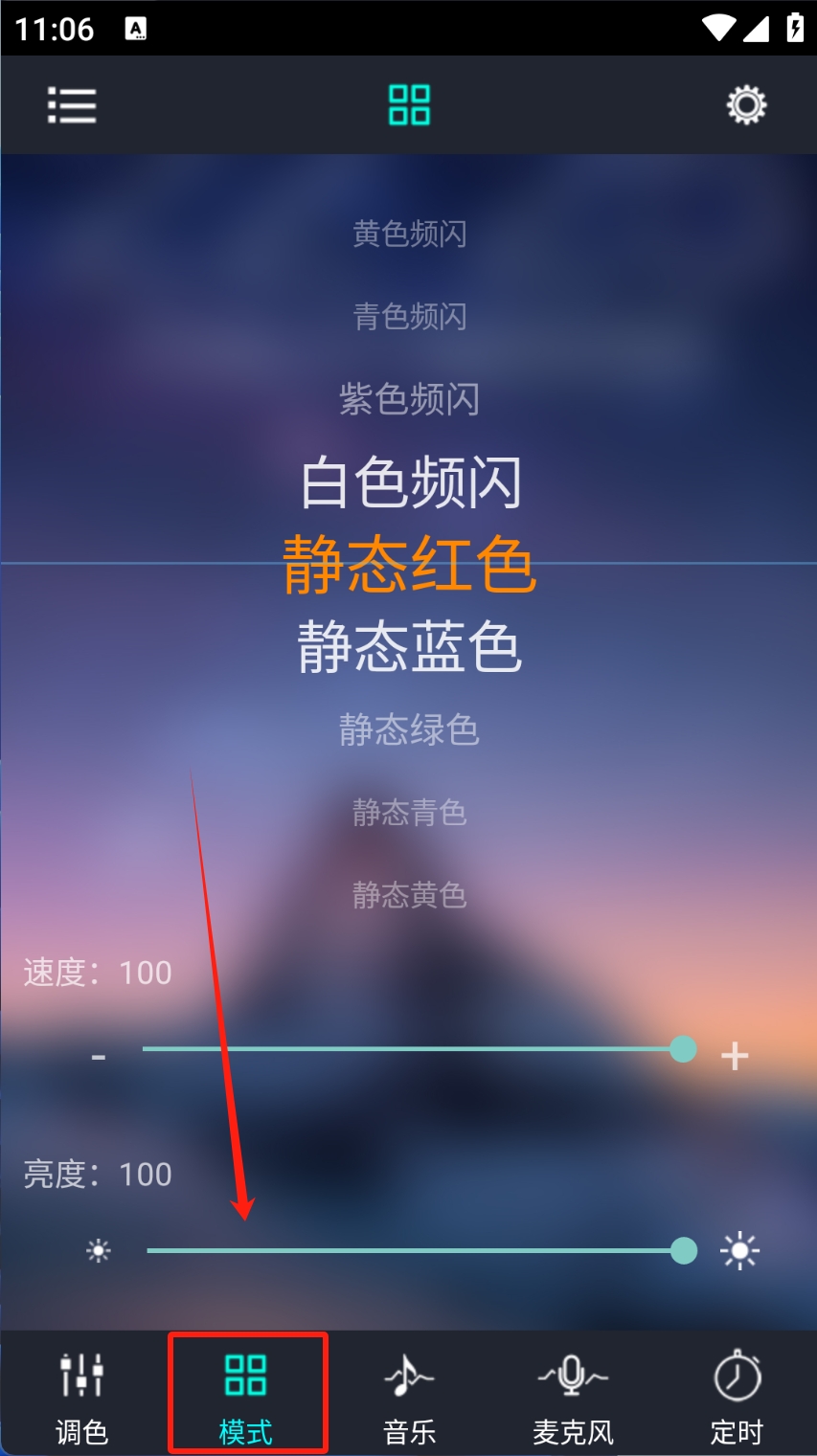Open the list menu icon
The height and width of the screenshot is (1456, 817).
coord(72,105)
